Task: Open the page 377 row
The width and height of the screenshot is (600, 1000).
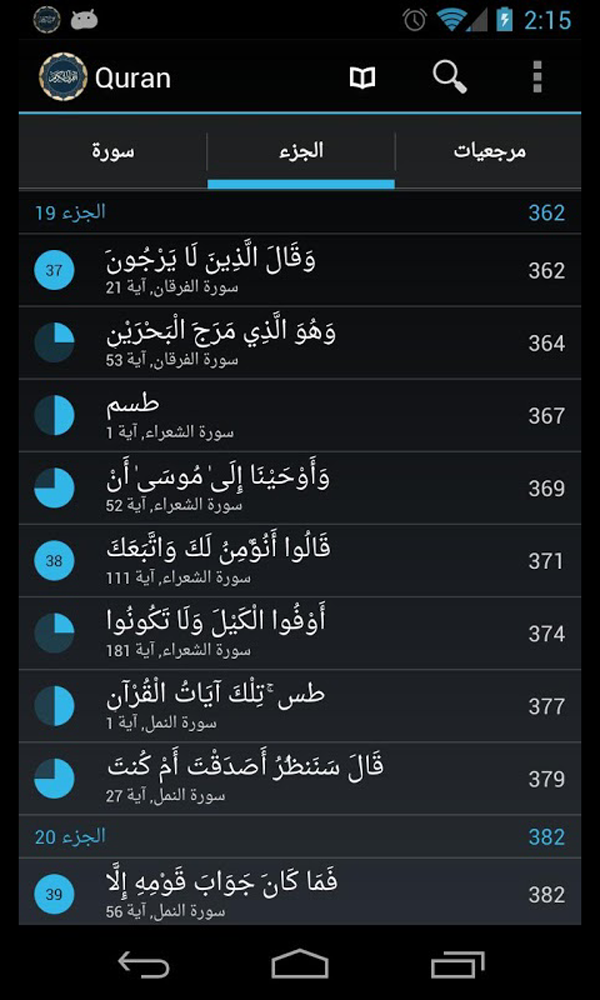Action: tap(300, 707)
